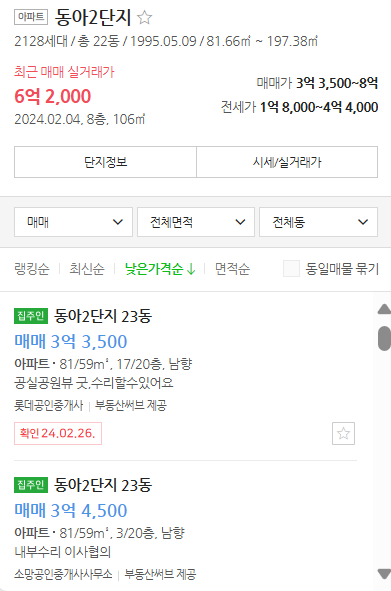This screenshot has height=591, width=391.
Task: Favorite 동아2단지 with the title star
Action: pos(144,18)
